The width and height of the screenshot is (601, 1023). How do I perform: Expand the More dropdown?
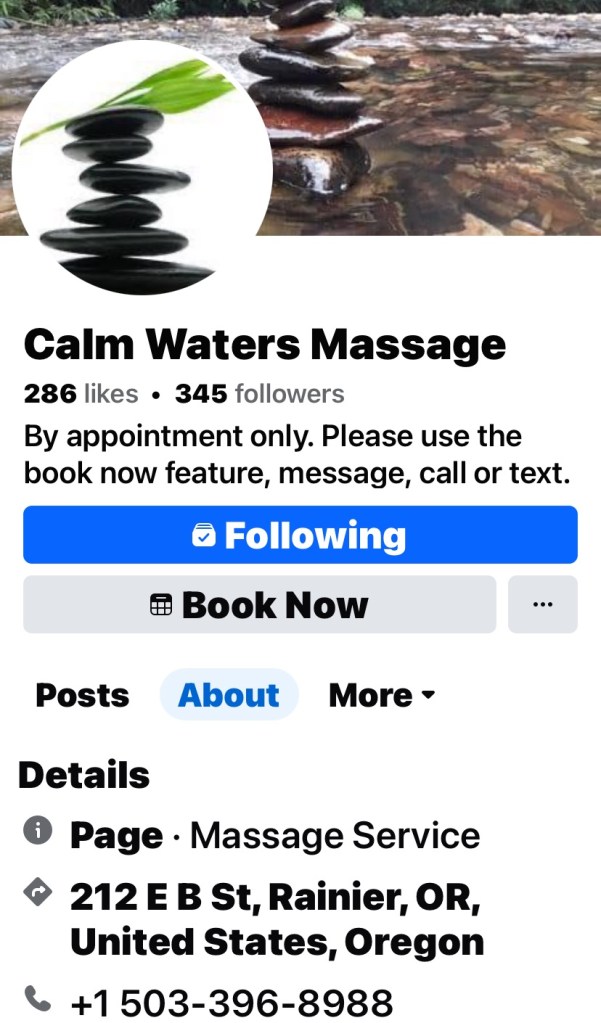coord(382,695)
